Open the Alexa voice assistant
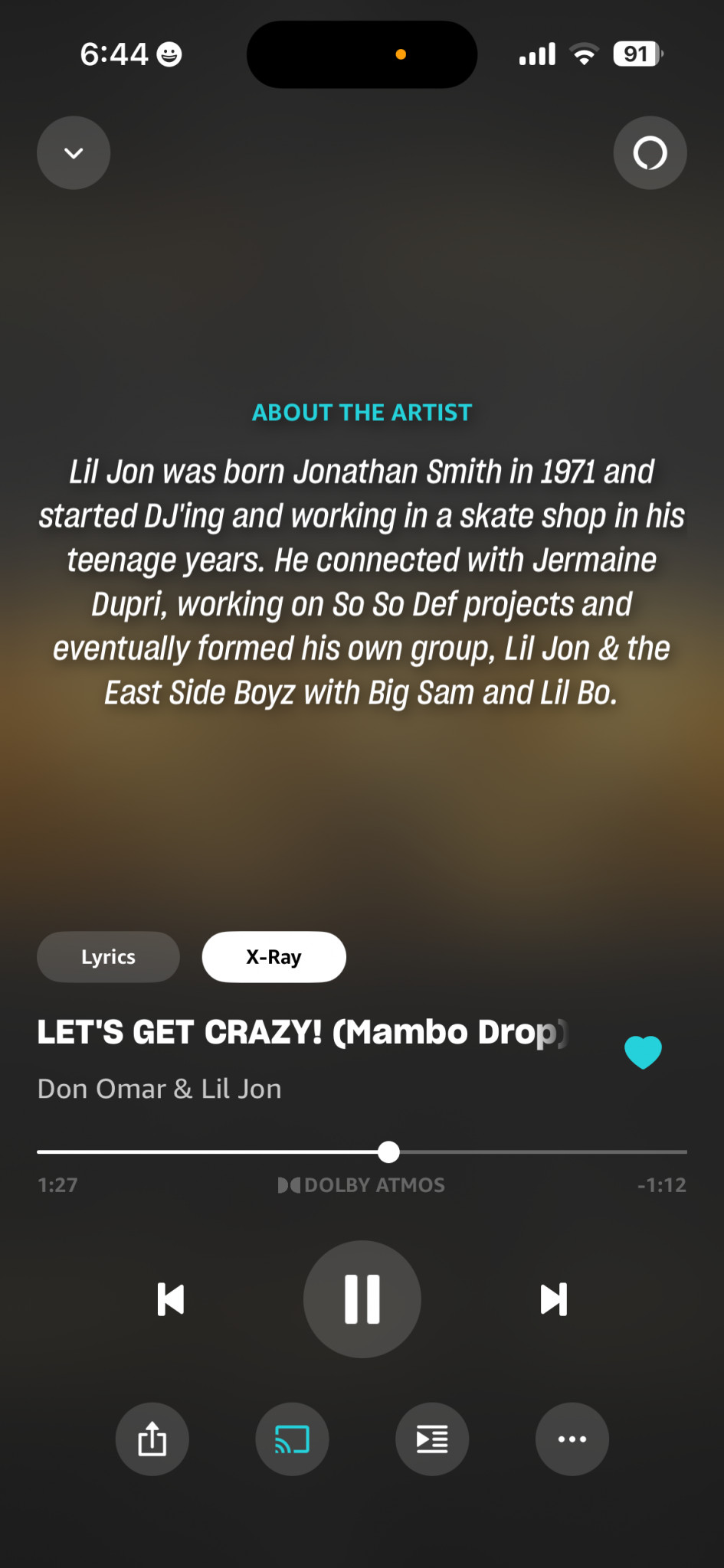Viewport: 724px width, 1568px height. (x=650, y=153)
